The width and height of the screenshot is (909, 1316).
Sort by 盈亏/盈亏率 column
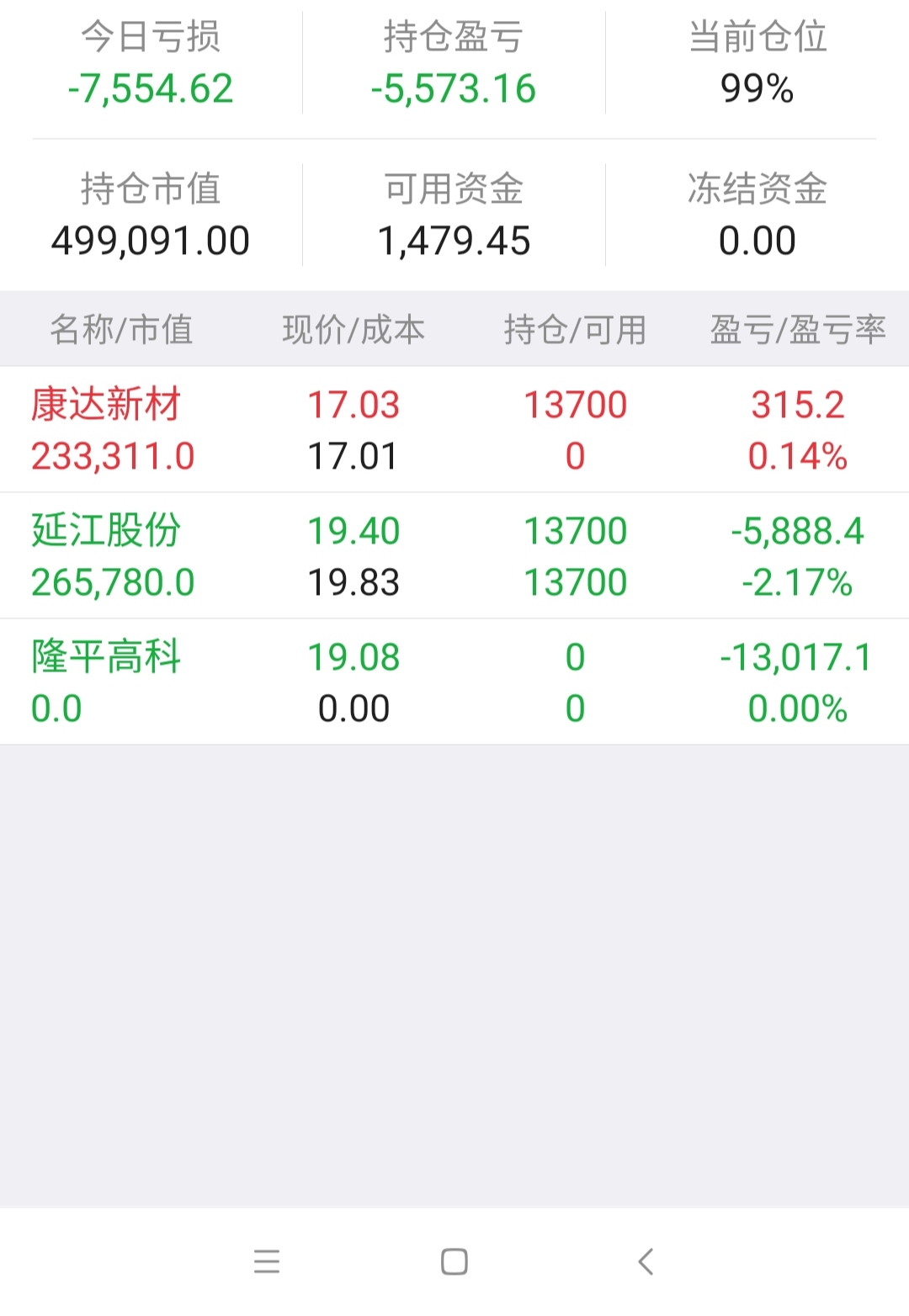click(798, 329)
